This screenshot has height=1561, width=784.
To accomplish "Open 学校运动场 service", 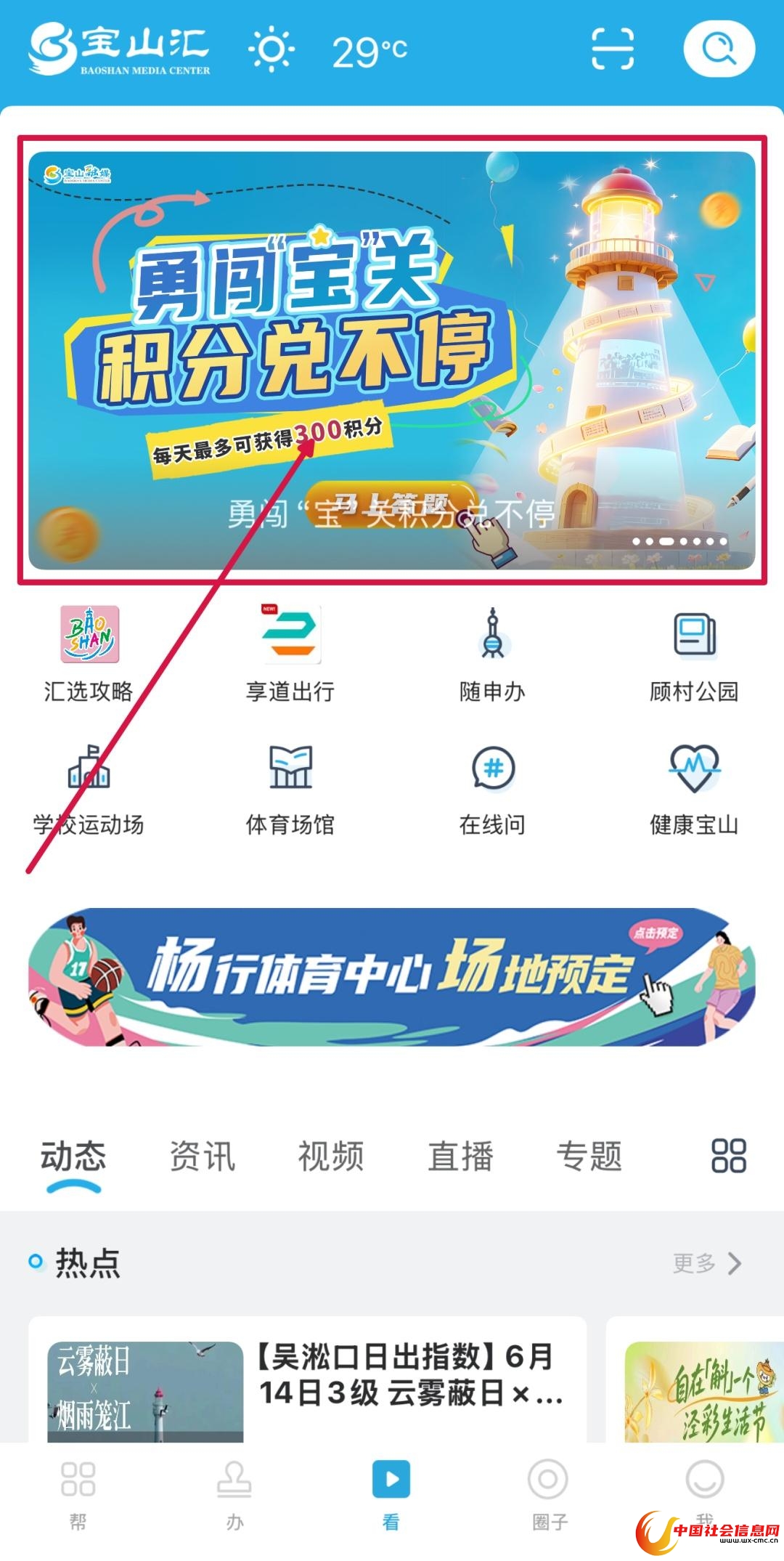I will [x=89, y=788].
